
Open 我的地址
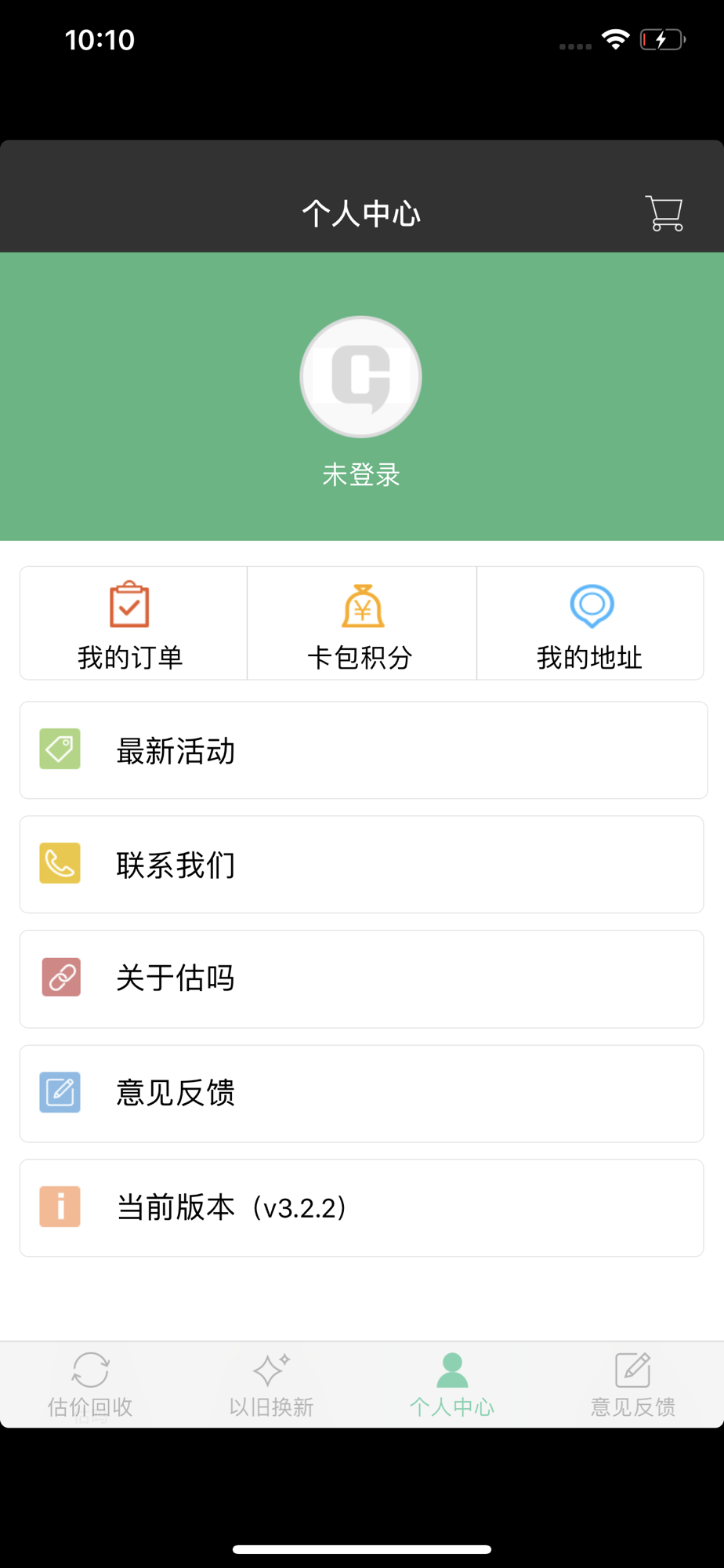pos(590,623)
